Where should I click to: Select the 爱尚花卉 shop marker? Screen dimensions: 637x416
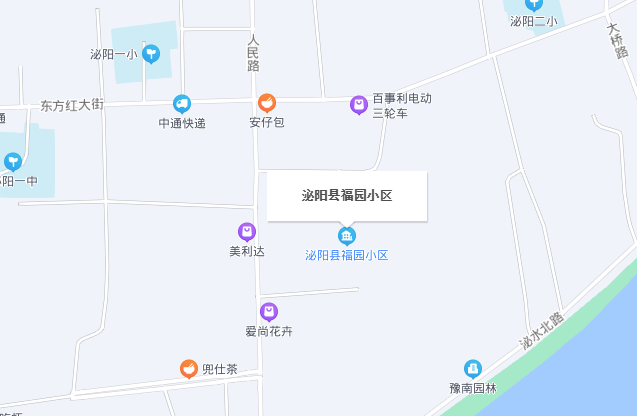point(268,312)
